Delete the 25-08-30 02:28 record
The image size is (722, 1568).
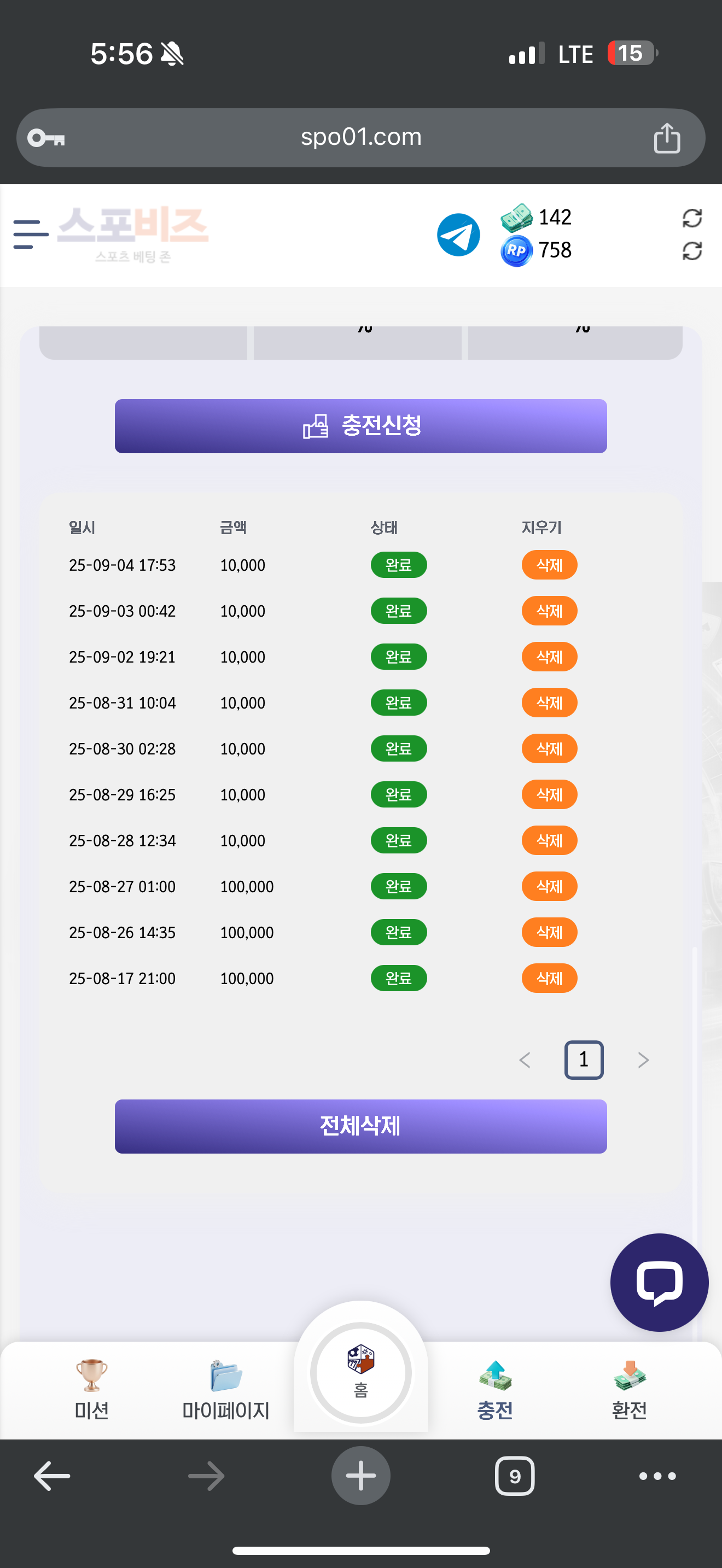(549, 748)
